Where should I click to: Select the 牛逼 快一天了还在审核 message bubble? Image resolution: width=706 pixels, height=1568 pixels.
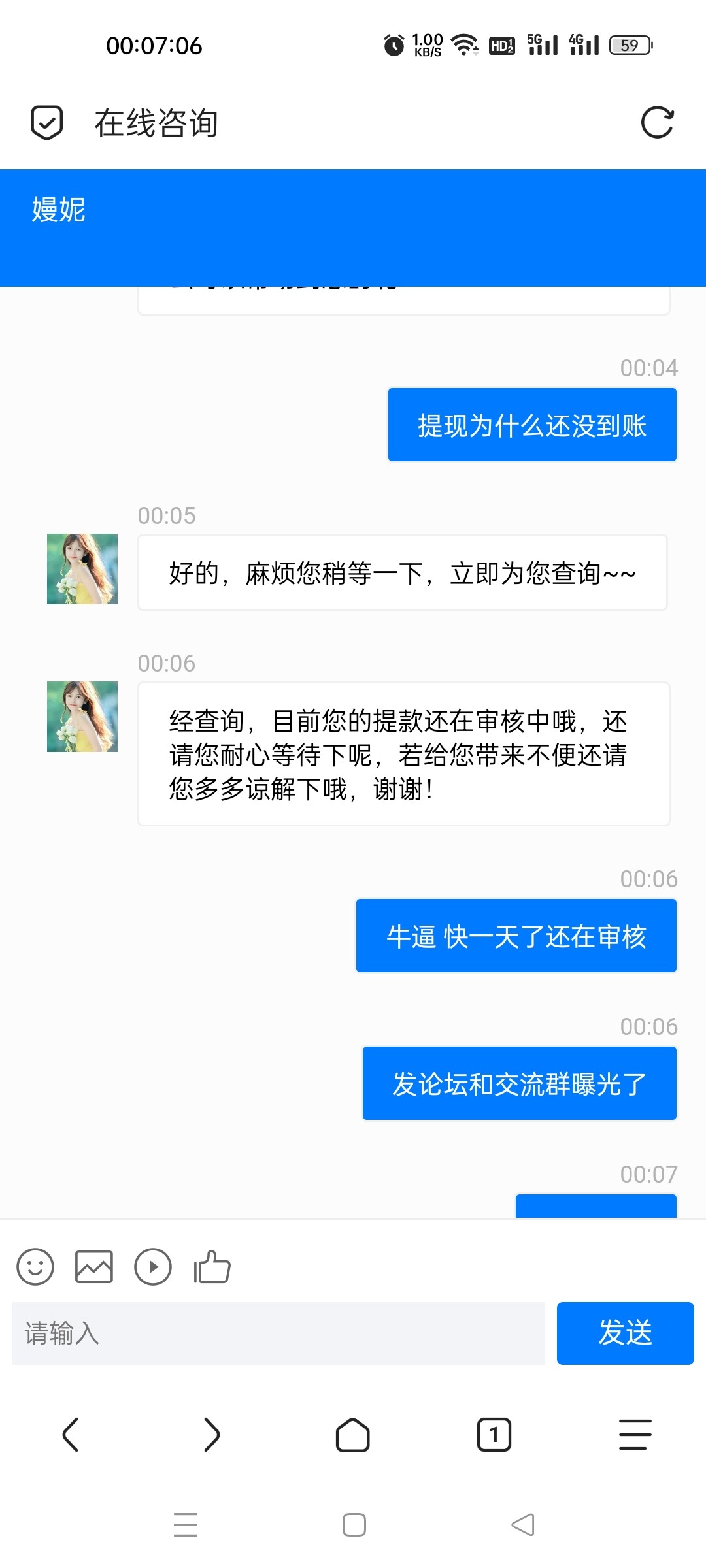pyautogui.click(x=515, y=936)
